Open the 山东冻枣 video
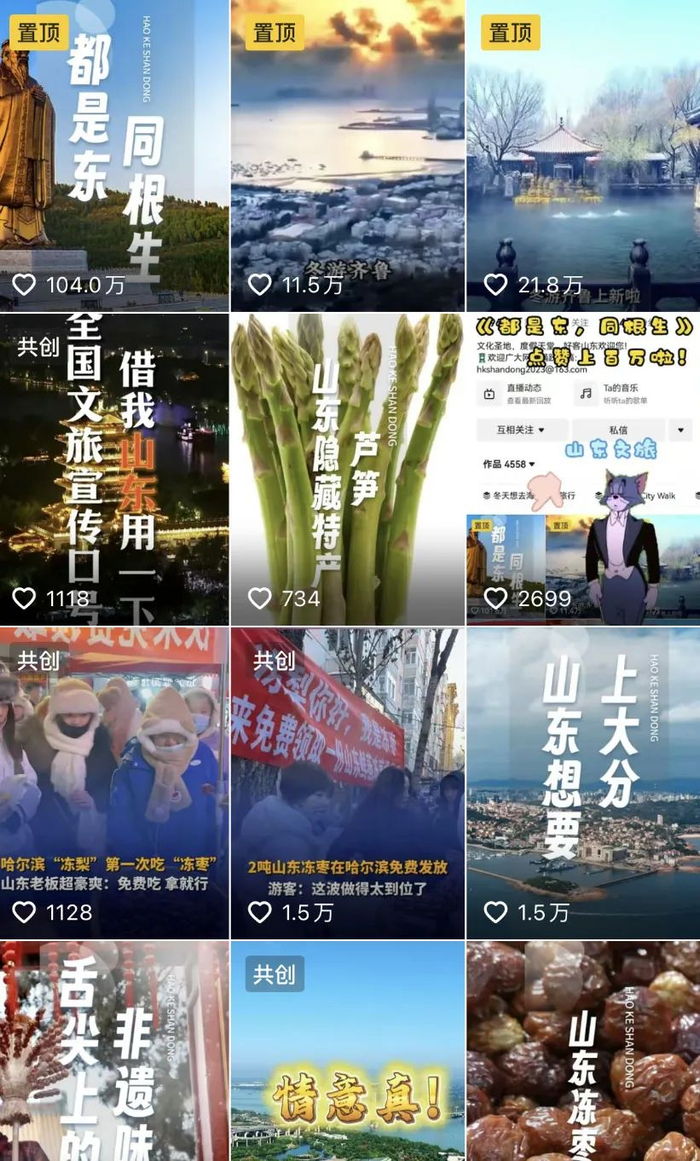The height and width of the screenshot is (1161, 700). pyautogui.click(x=584, y=1051)
